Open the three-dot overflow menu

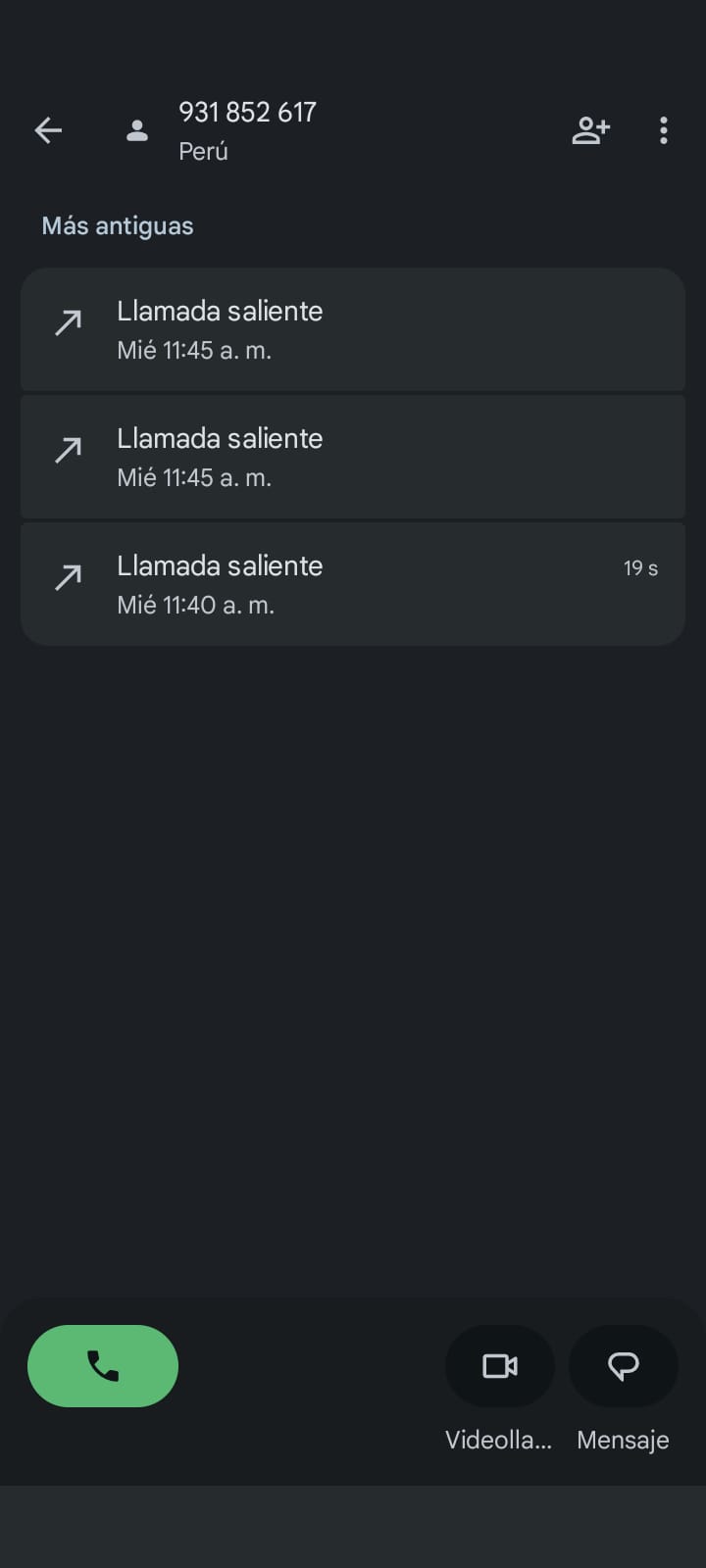664,130
